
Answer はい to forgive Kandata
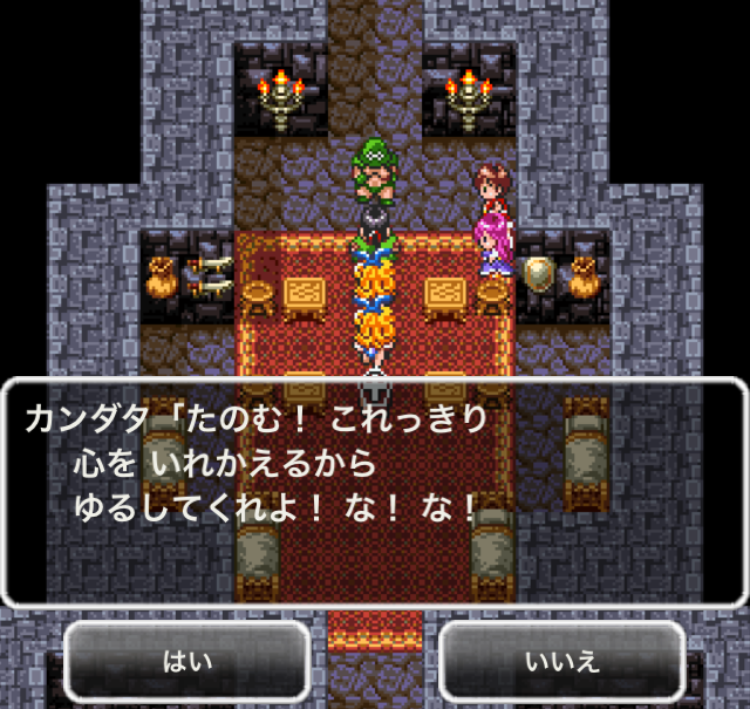coord(188,661)
